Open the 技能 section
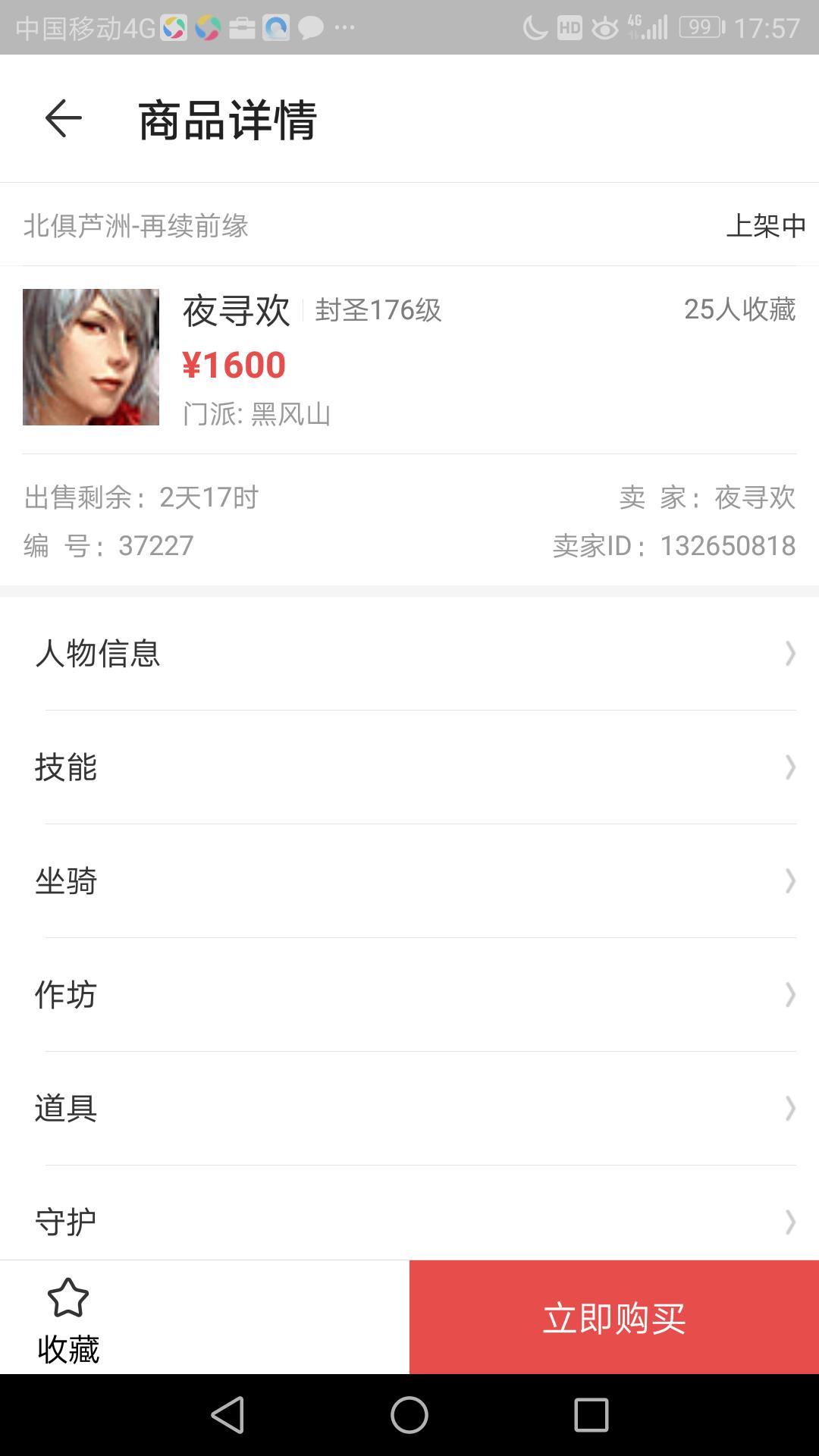This screenshot has width=819, height=1456. (x=409, y=767)
